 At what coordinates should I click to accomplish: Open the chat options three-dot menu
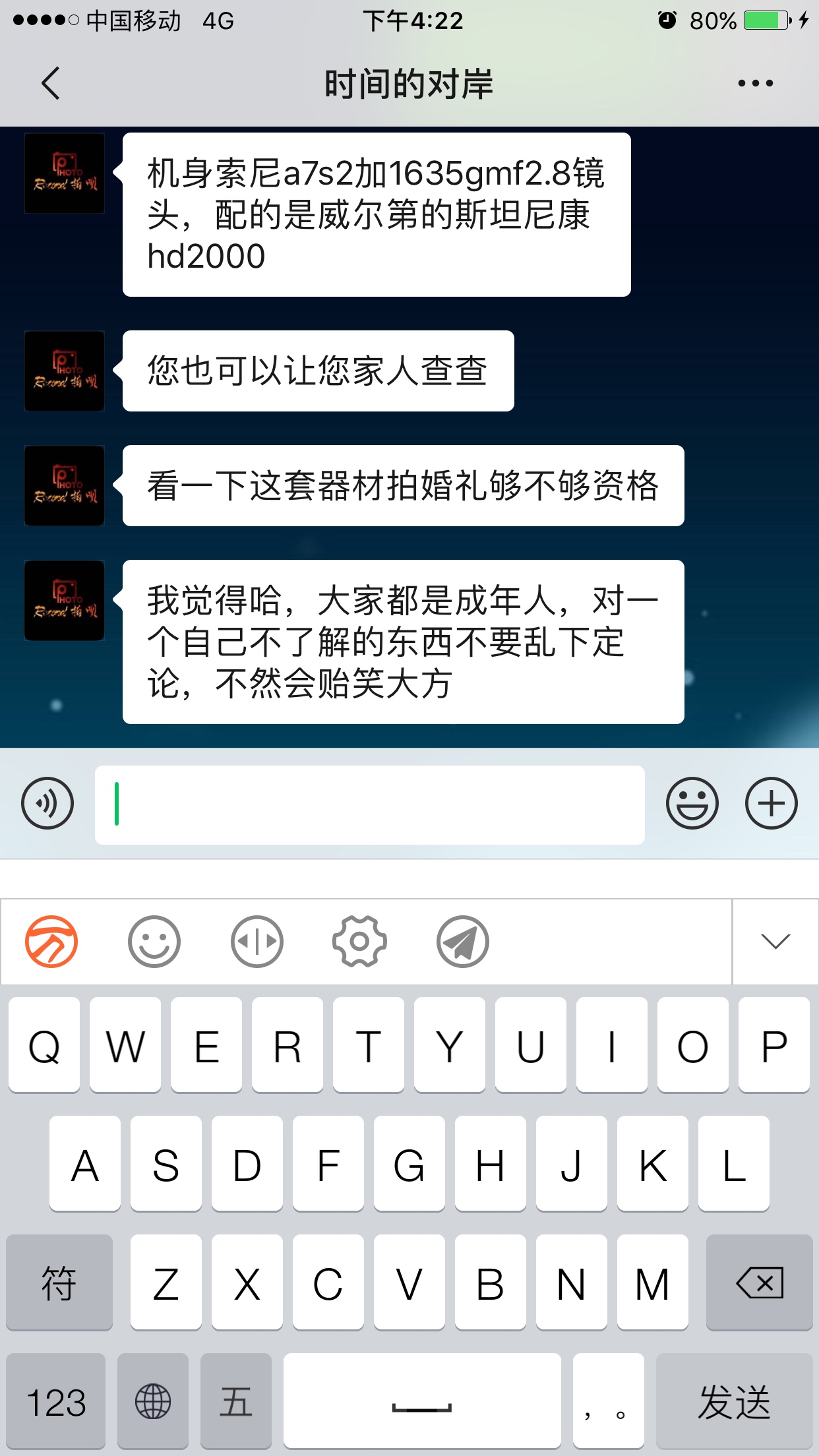(x=755, y=83)
